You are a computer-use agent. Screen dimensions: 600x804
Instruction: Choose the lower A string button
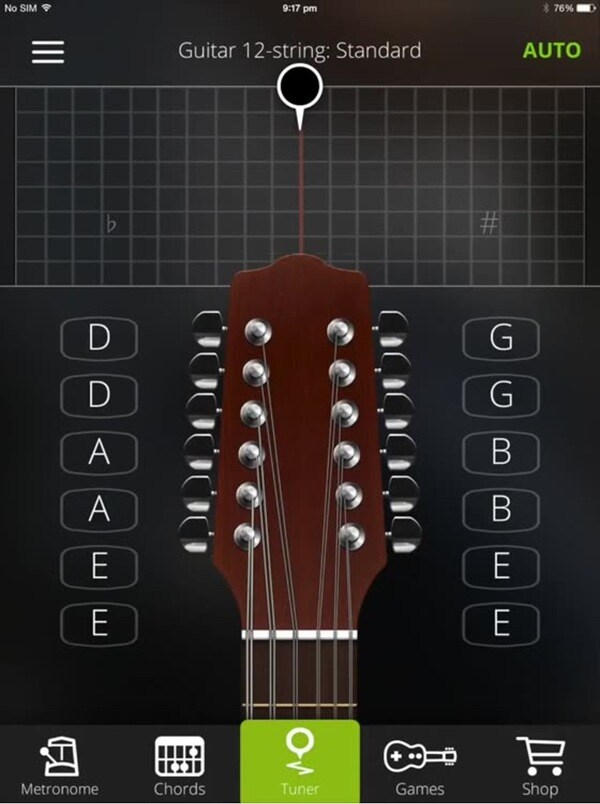99,509
